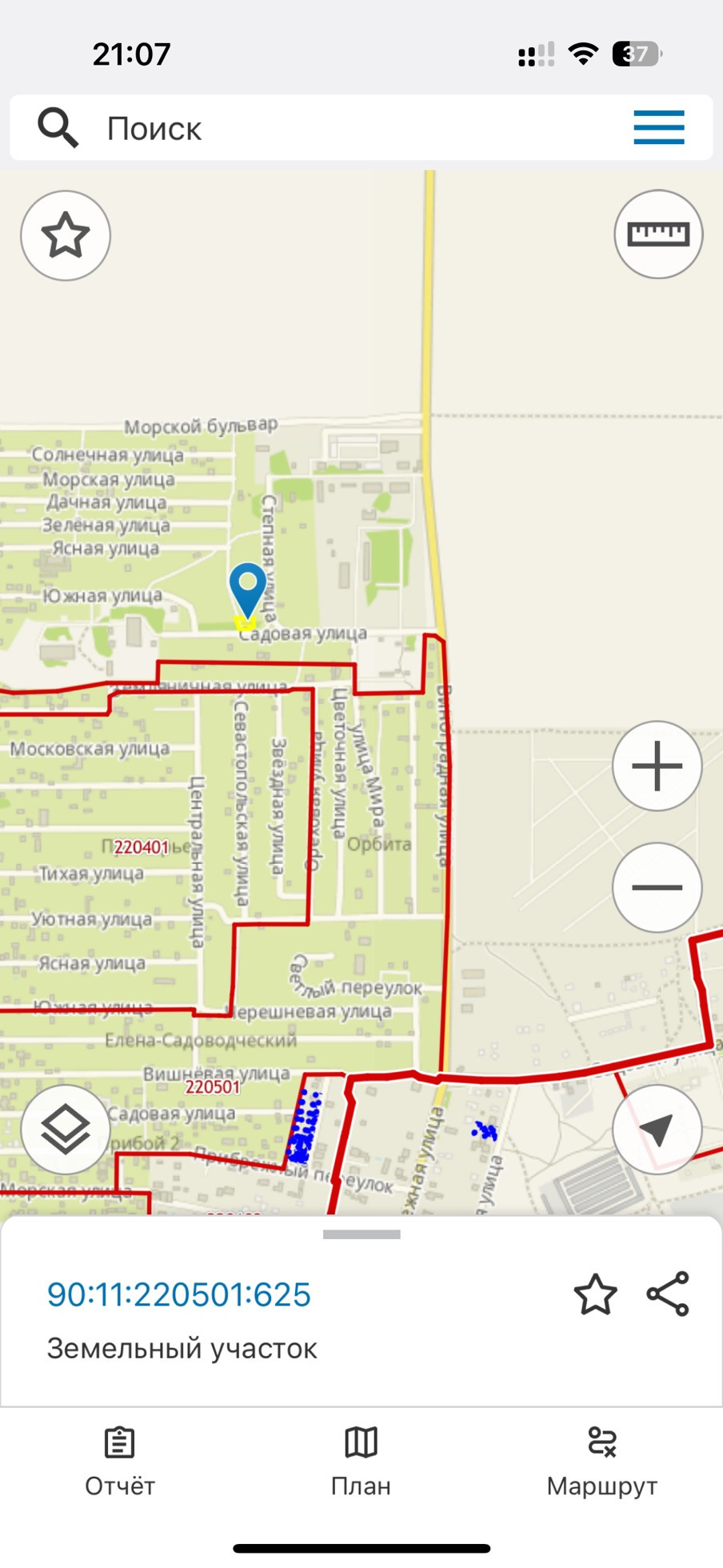
Task: Share this land plot
Action: [x=668, y=1294]
